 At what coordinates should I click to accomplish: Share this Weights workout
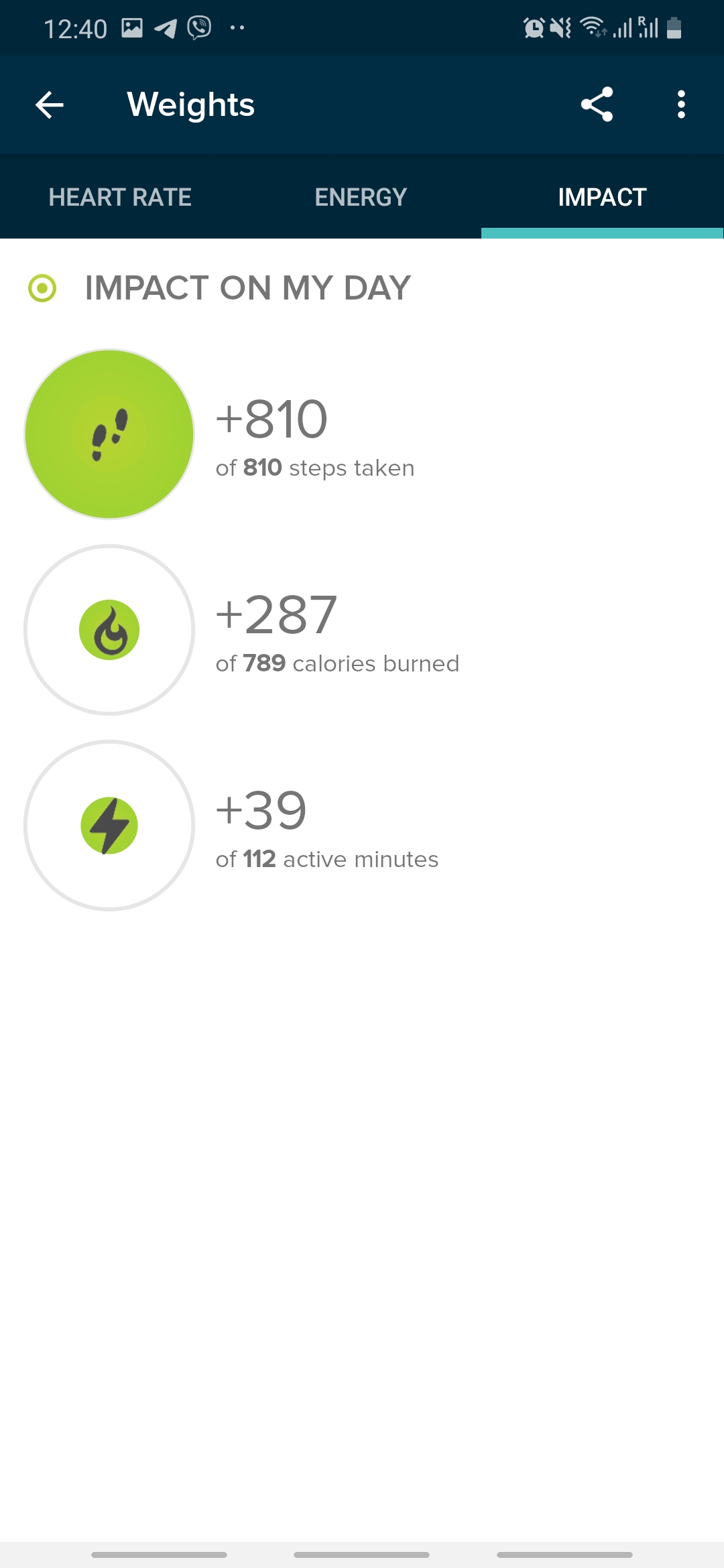(x=597, y=105)
